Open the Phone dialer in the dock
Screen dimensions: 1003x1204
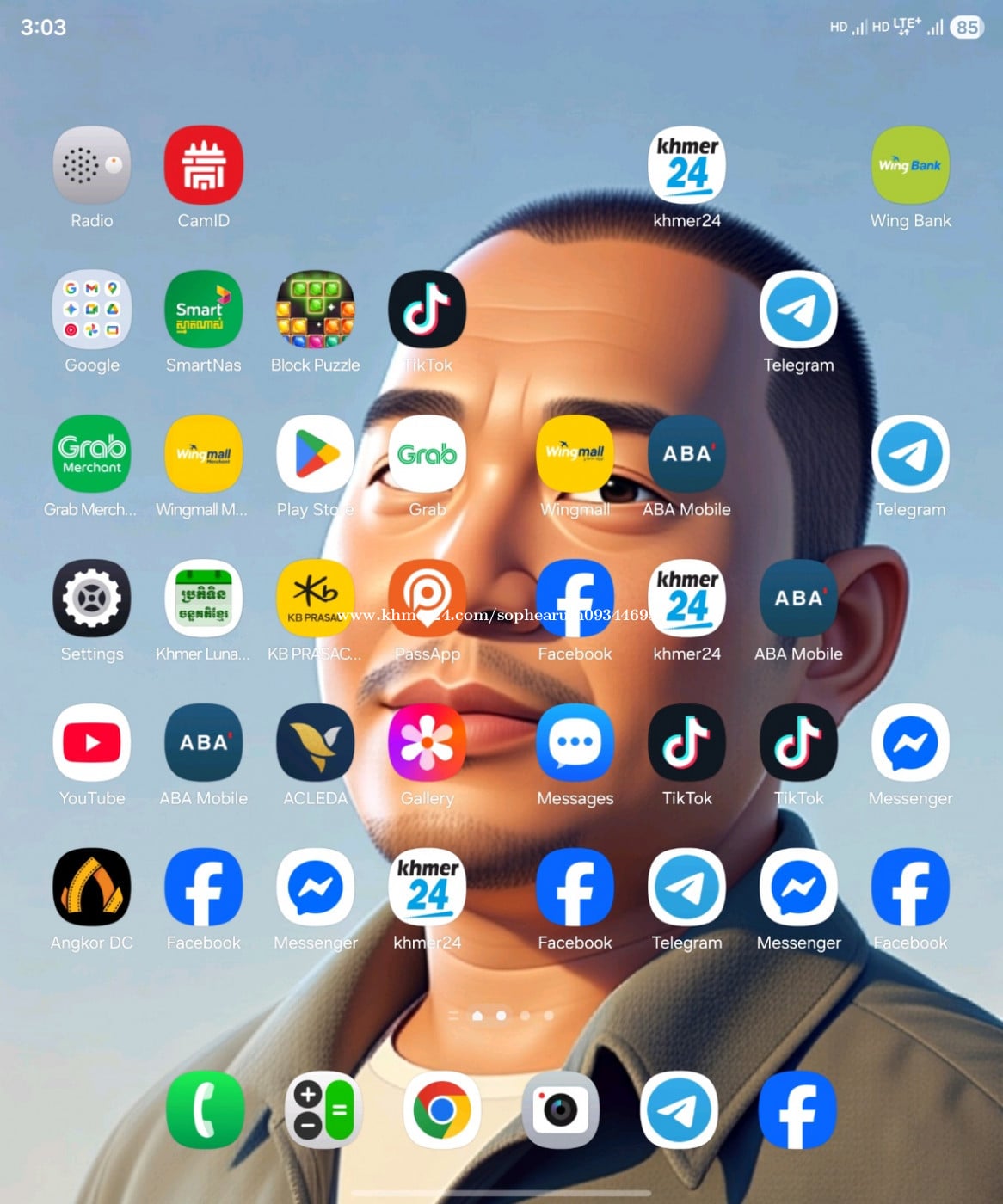click(205, 1109)
